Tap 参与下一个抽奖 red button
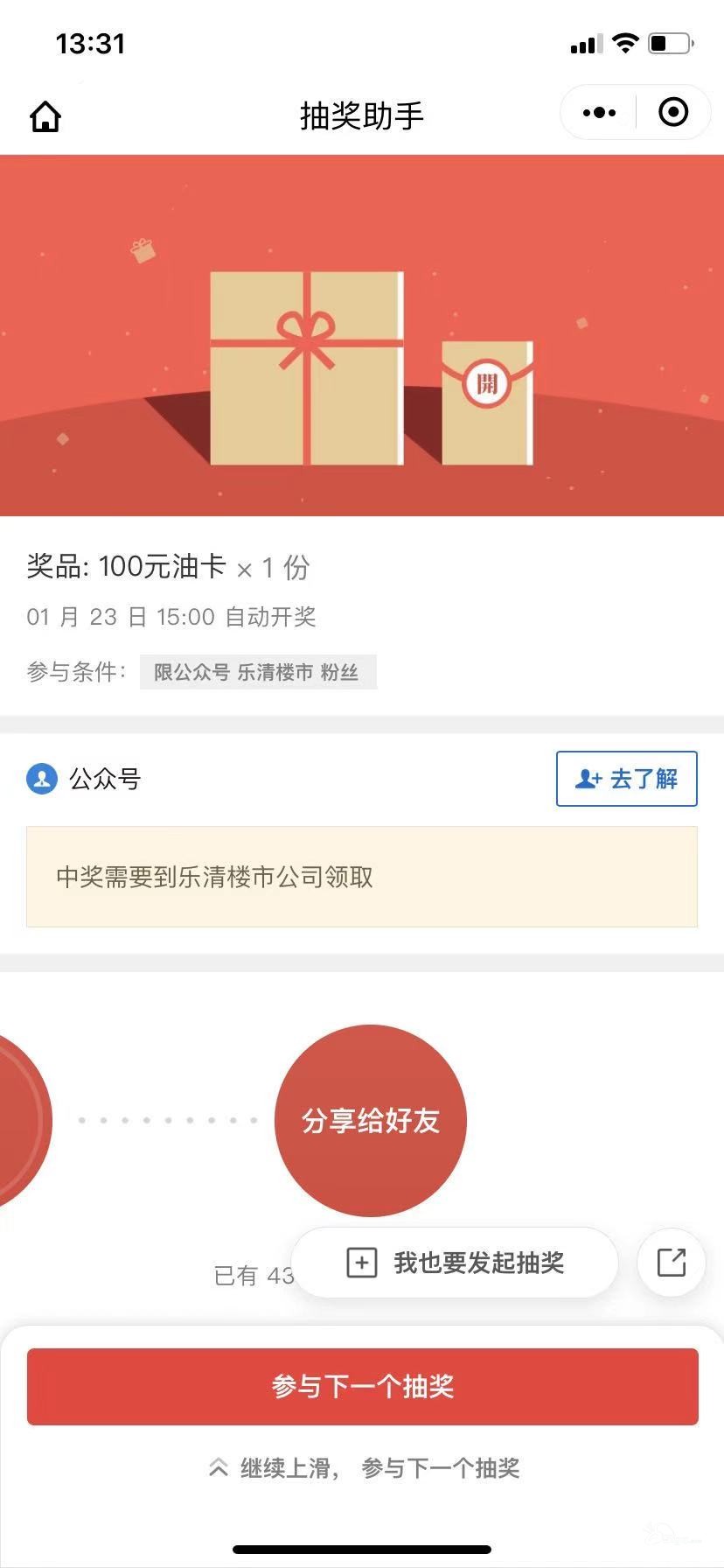Screen dimensions: 724x1568 pyautogui.click(x=362, y=1387)
